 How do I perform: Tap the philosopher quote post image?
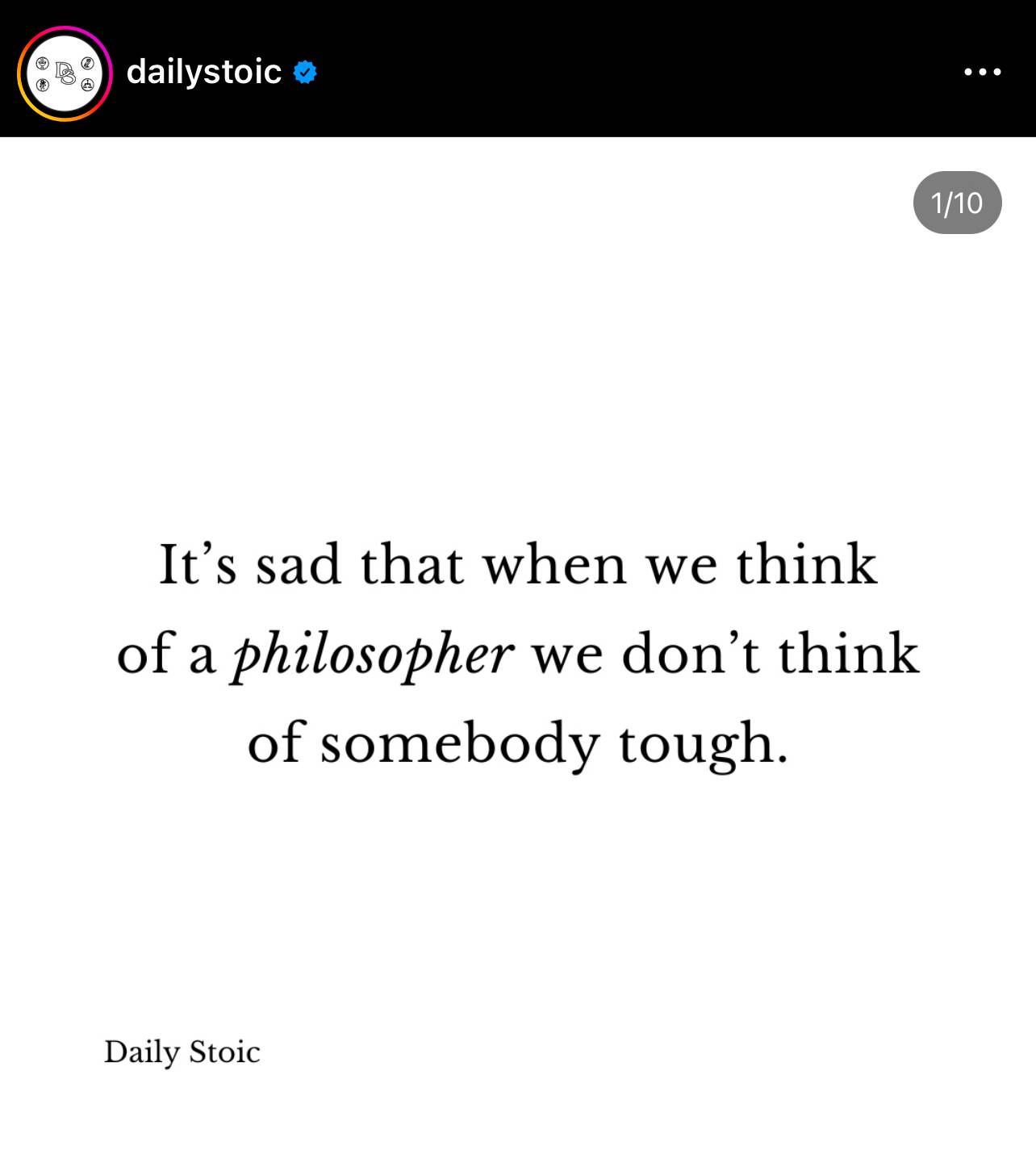518,652
